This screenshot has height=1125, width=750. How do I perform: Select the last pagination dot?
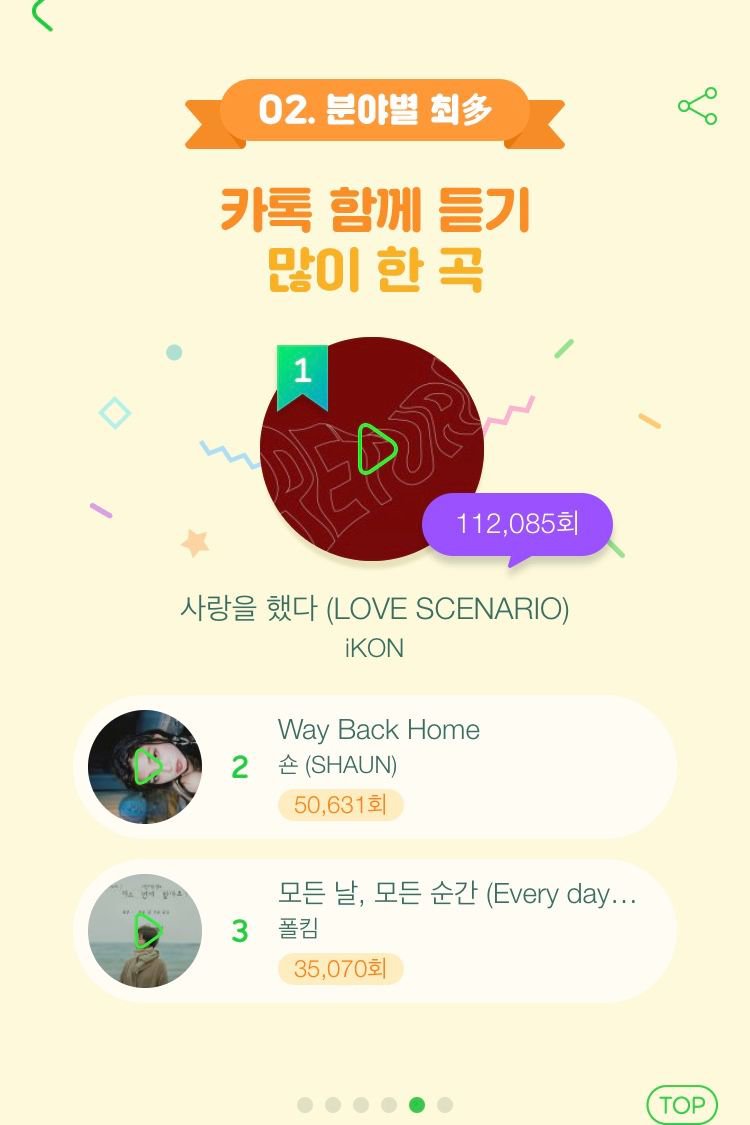[446, 1104]
